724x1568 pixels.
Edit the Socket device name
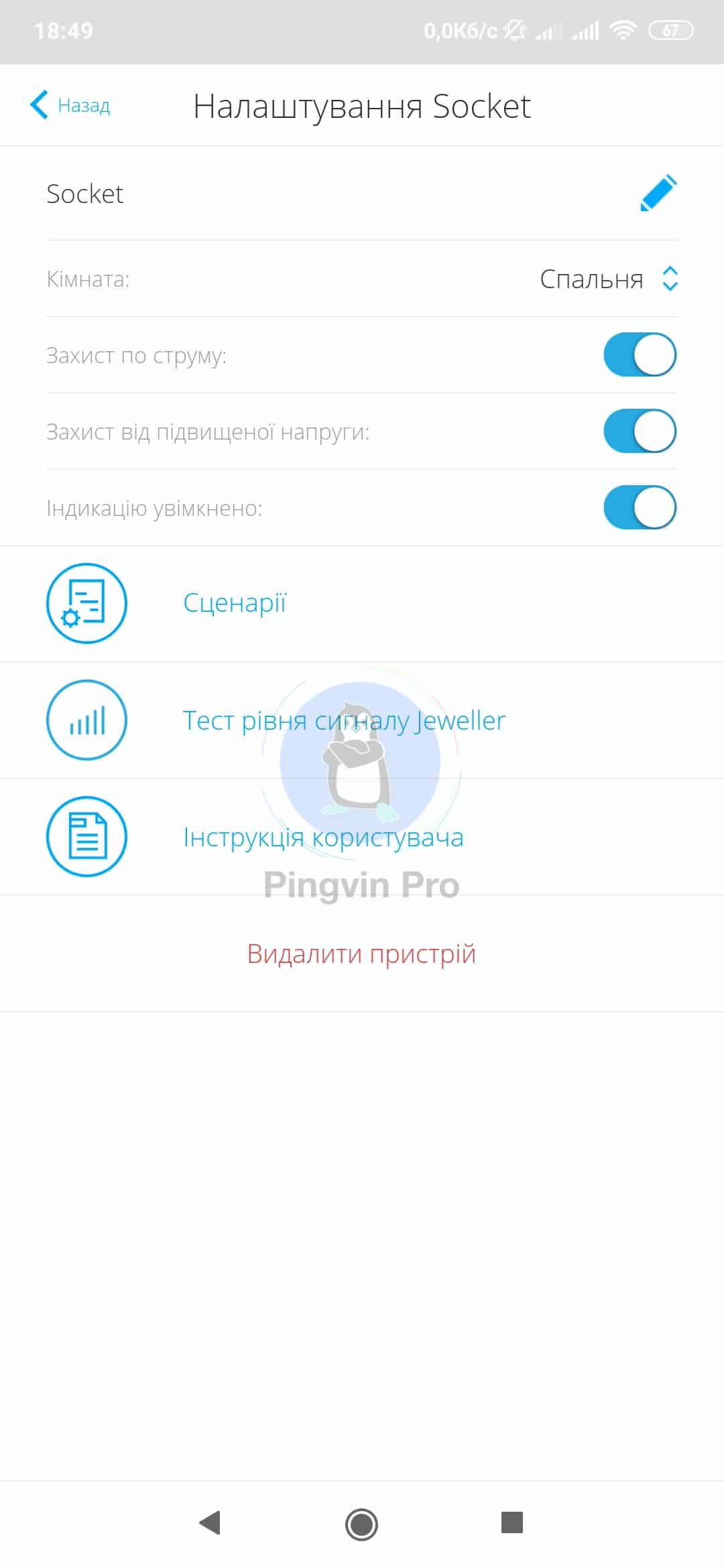tap(658, 194)
